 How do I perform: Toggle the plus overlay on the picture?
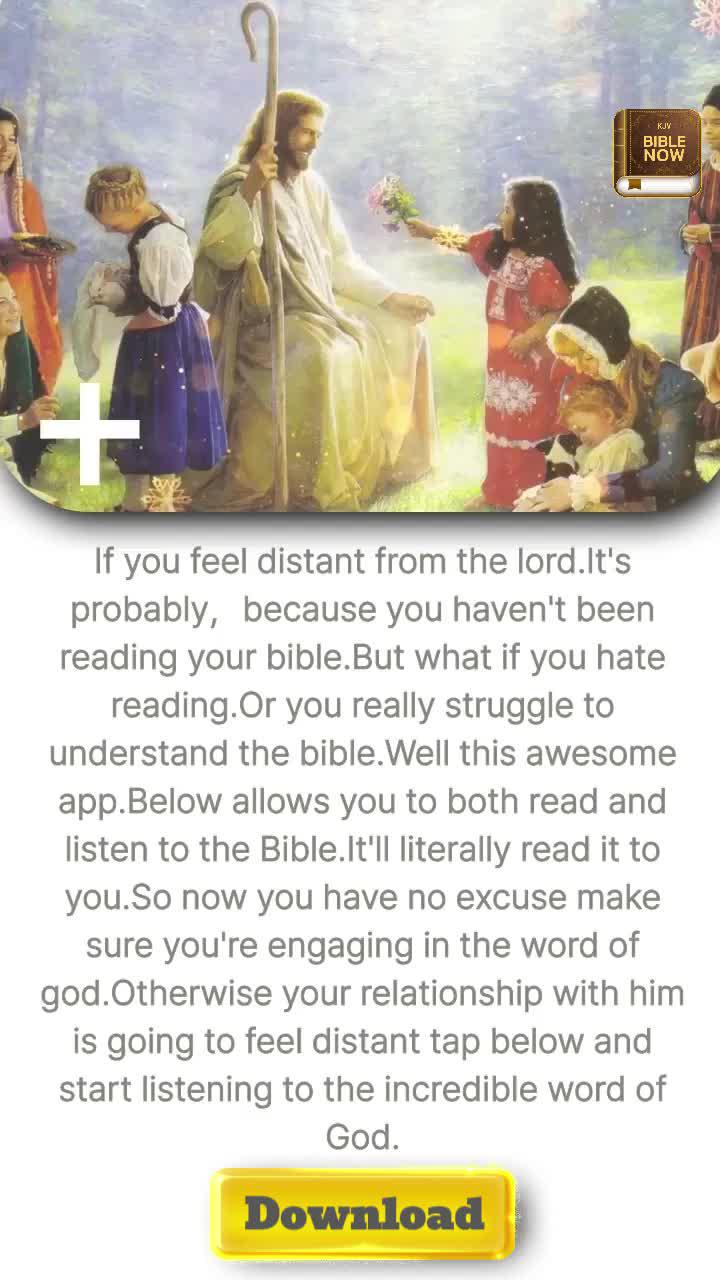click(90, 432)
